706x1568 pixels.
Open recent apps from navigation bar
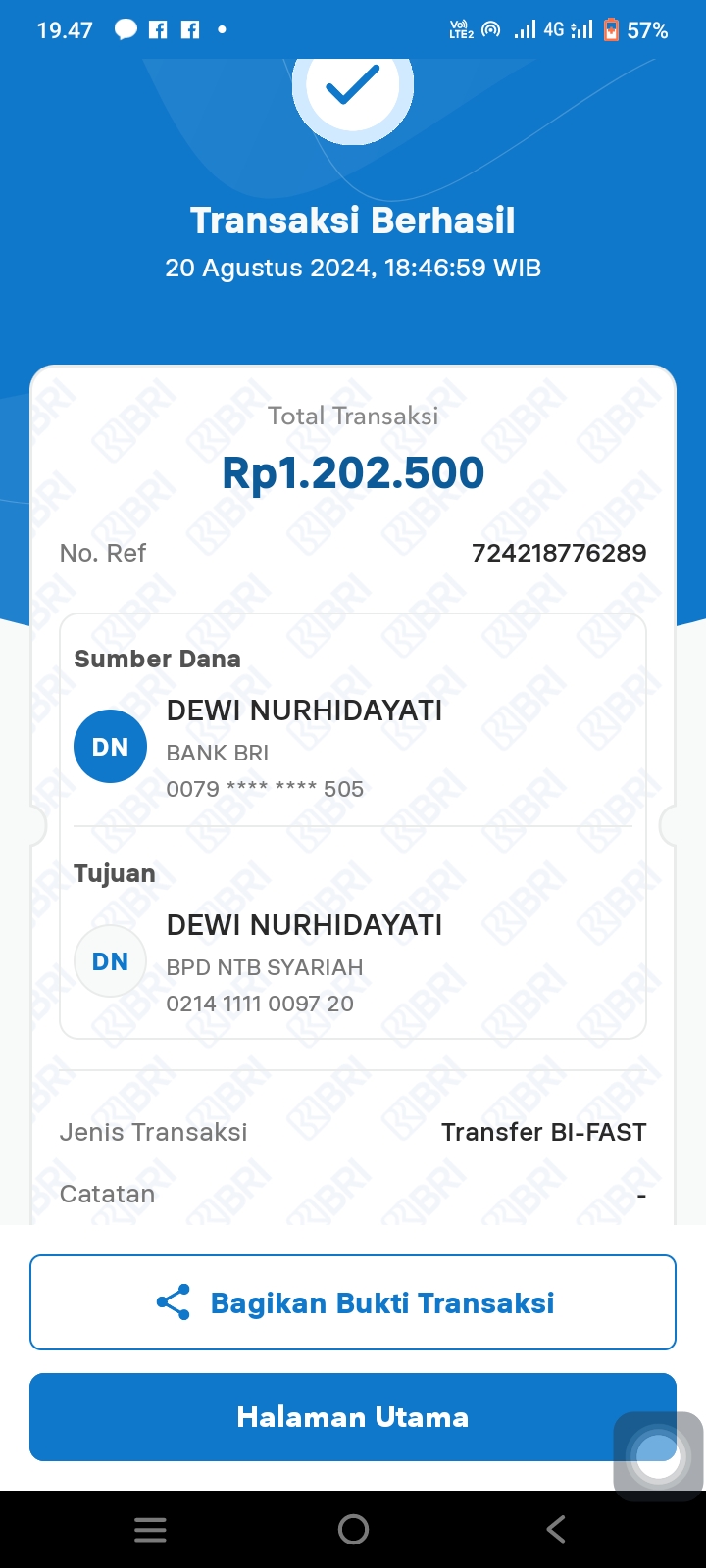coord(150,1529)
